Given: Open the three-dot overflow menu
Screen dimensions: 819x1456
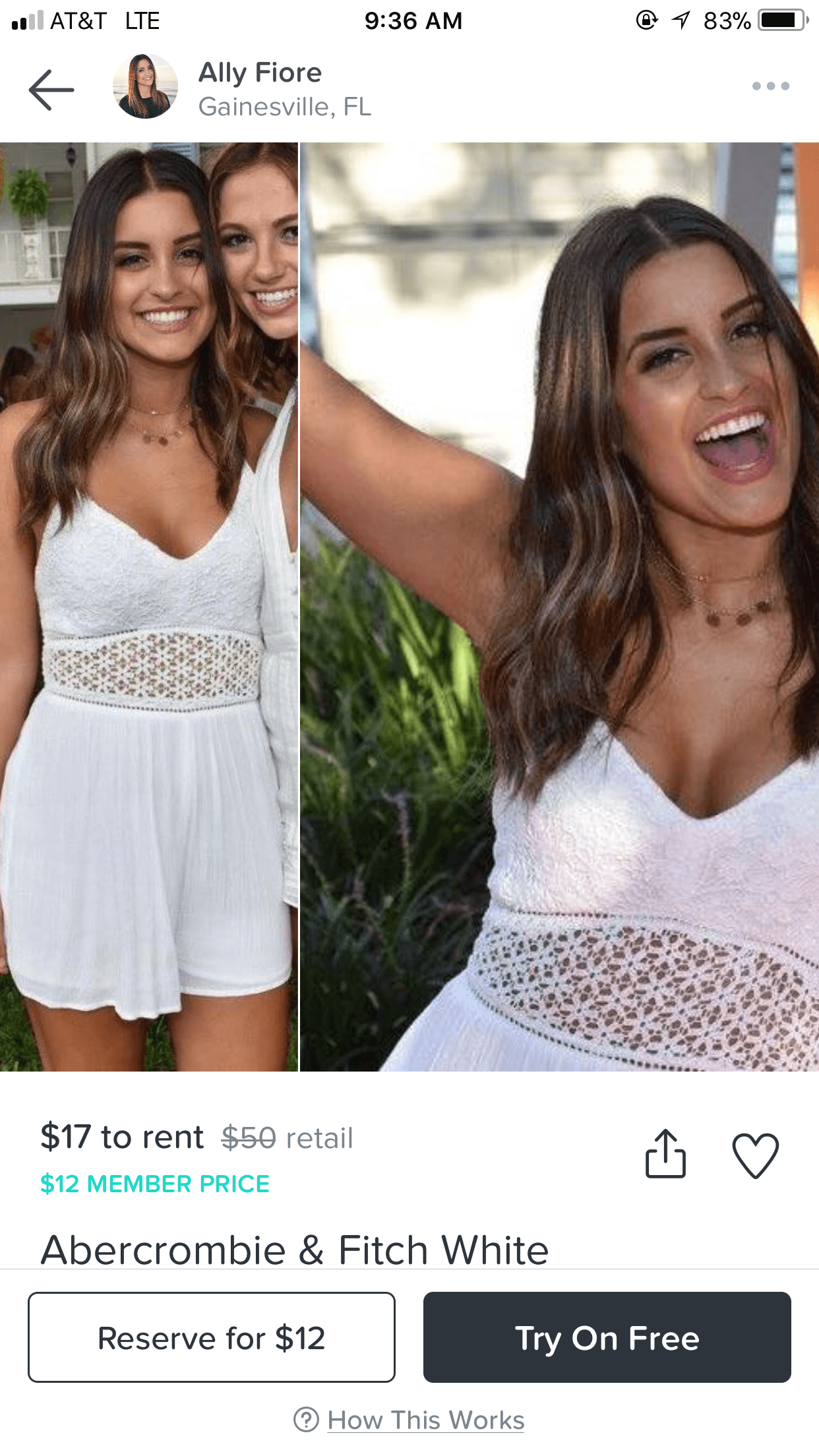Looking at the screenshot, I should coord(770,86).
